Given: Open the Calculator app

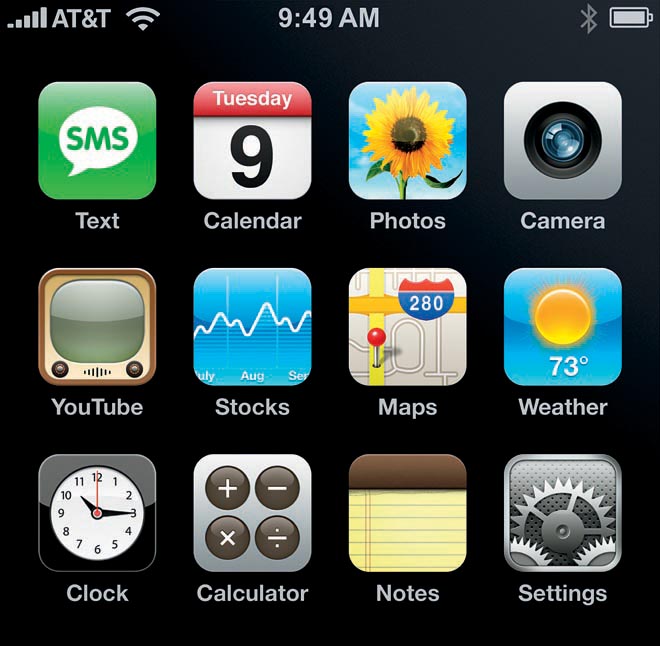Looking at the screenshot, I should pyautogui.click(x=252, y=513).
